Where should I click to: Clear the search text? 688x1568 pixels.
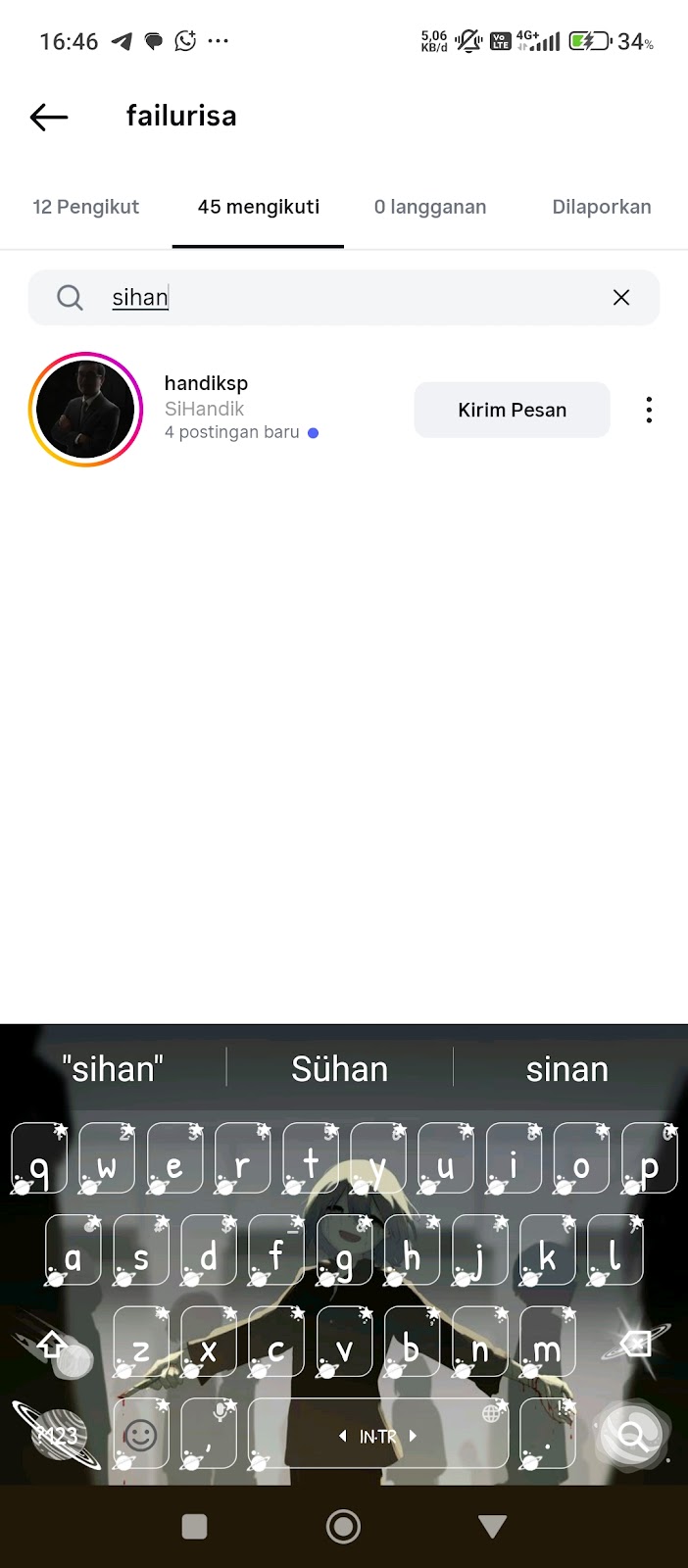point(621,298)
